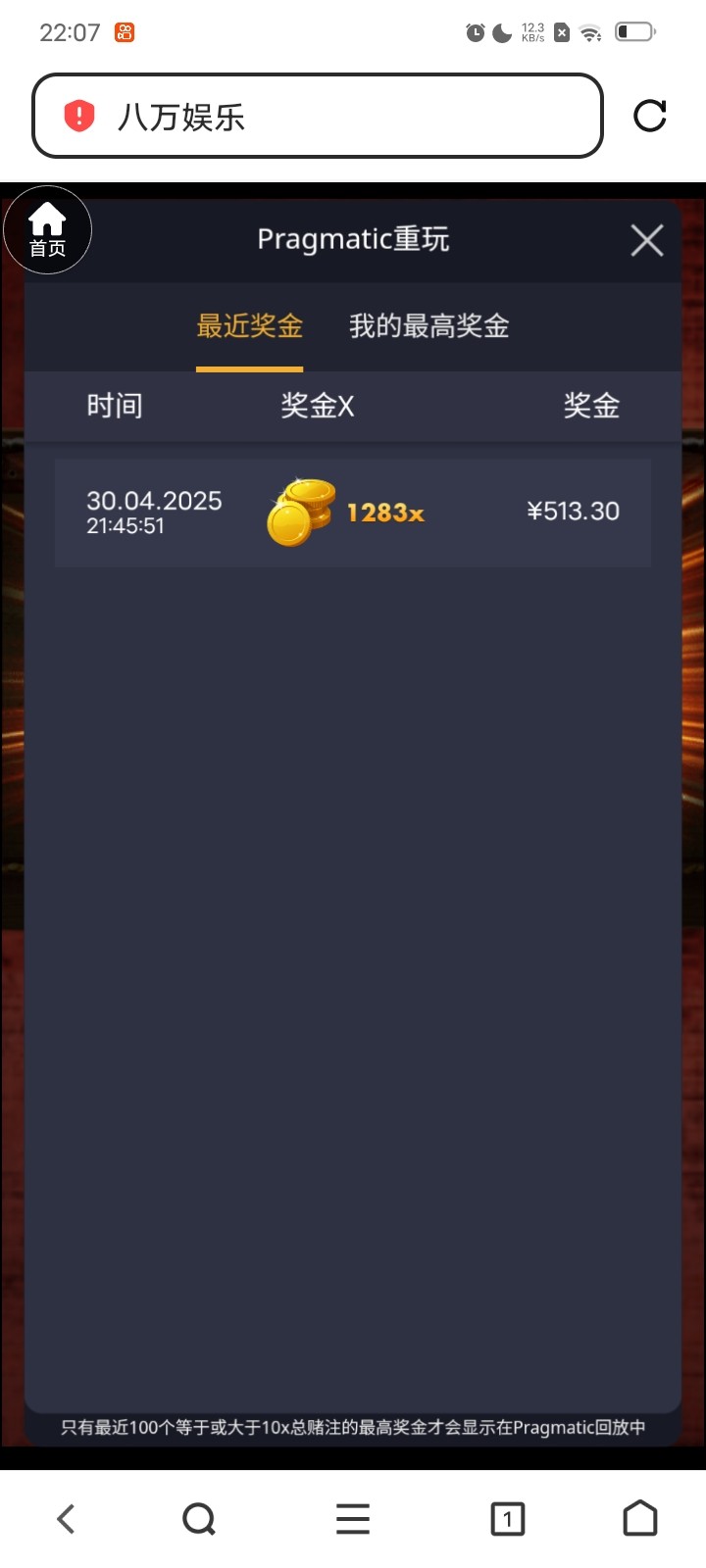The width and height of the screenshot is (706, 1568).
Task: Open the browser search button
Action: point(199,1519)
